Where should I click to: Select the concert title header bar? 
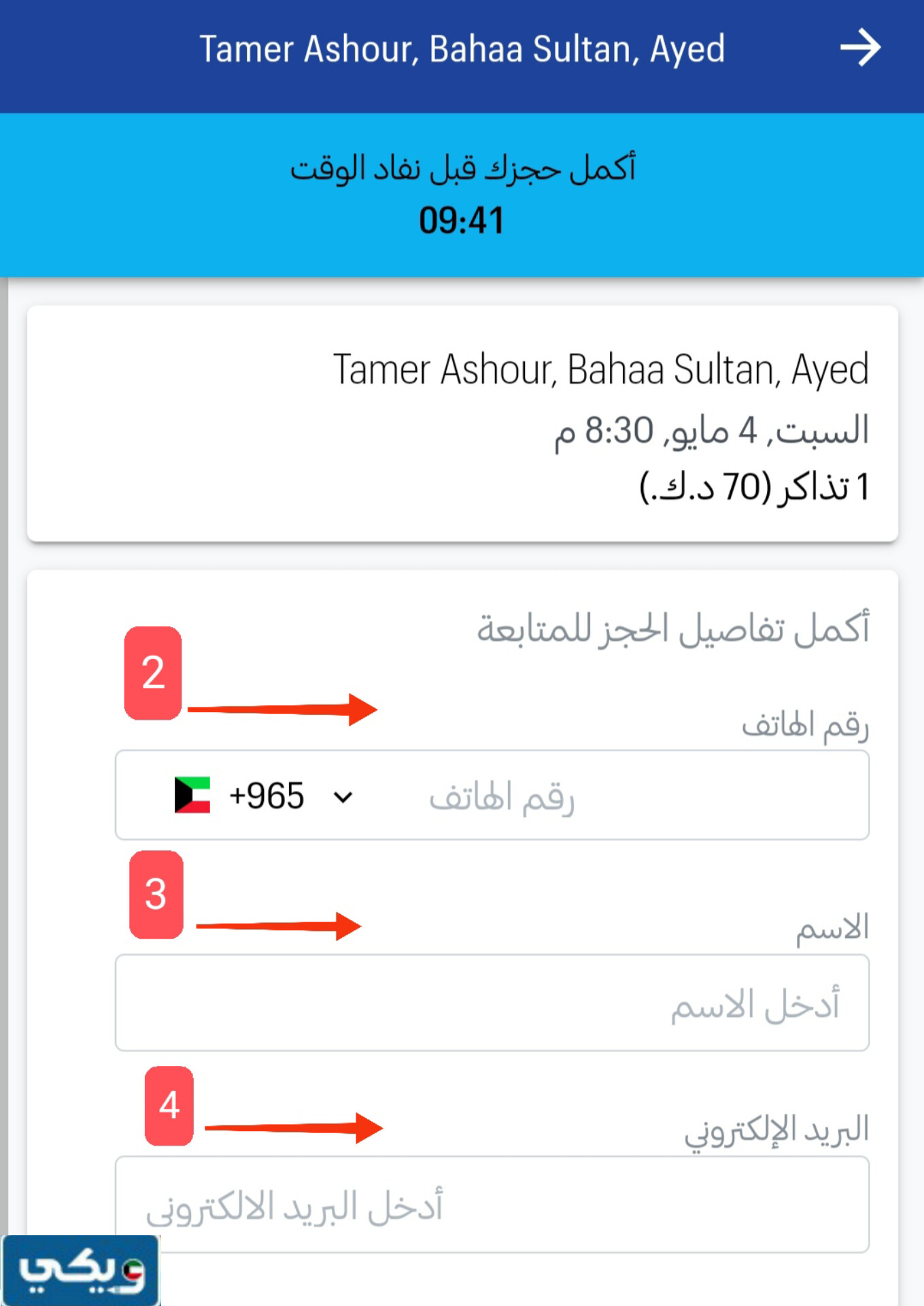(462, 48)
